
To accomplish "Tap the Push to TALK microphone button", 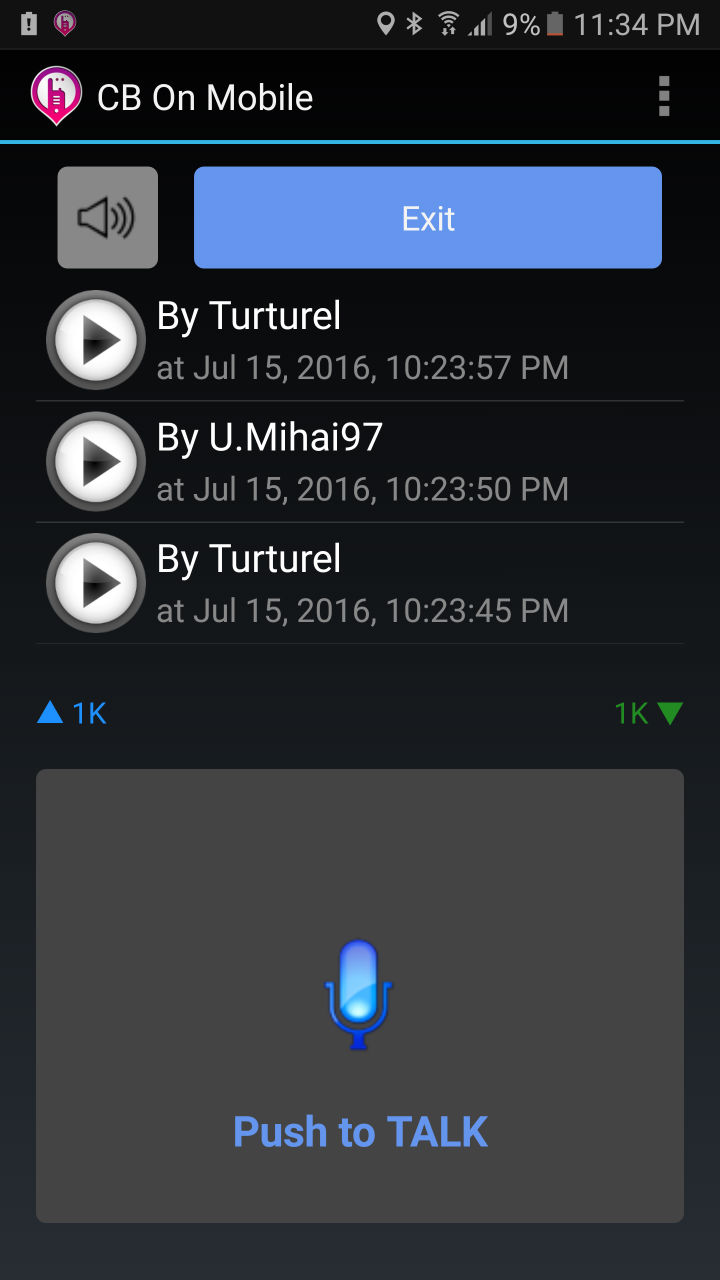I will 360,996.
